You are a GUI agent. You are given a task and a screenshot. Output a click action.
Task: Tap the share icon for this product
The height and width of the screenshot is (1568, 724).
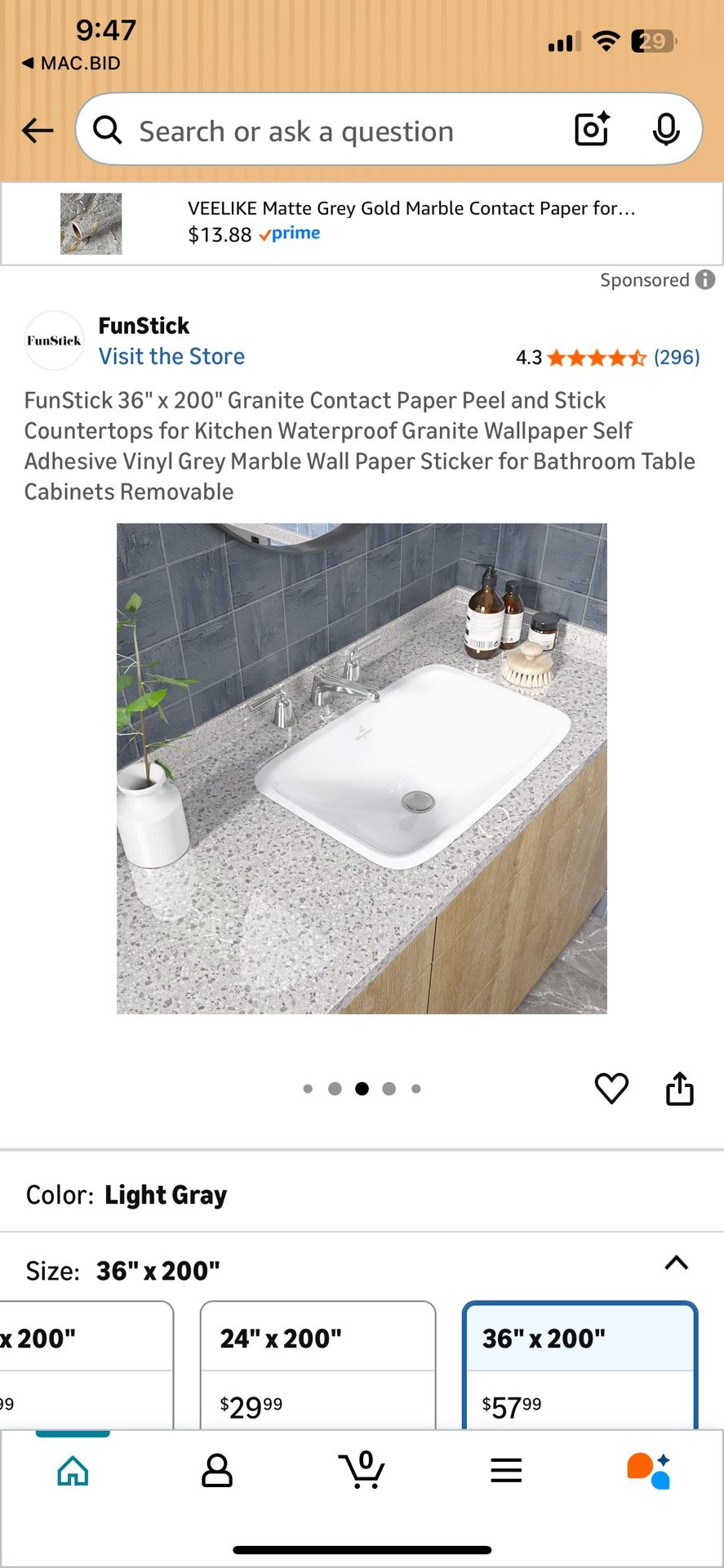680,1088
